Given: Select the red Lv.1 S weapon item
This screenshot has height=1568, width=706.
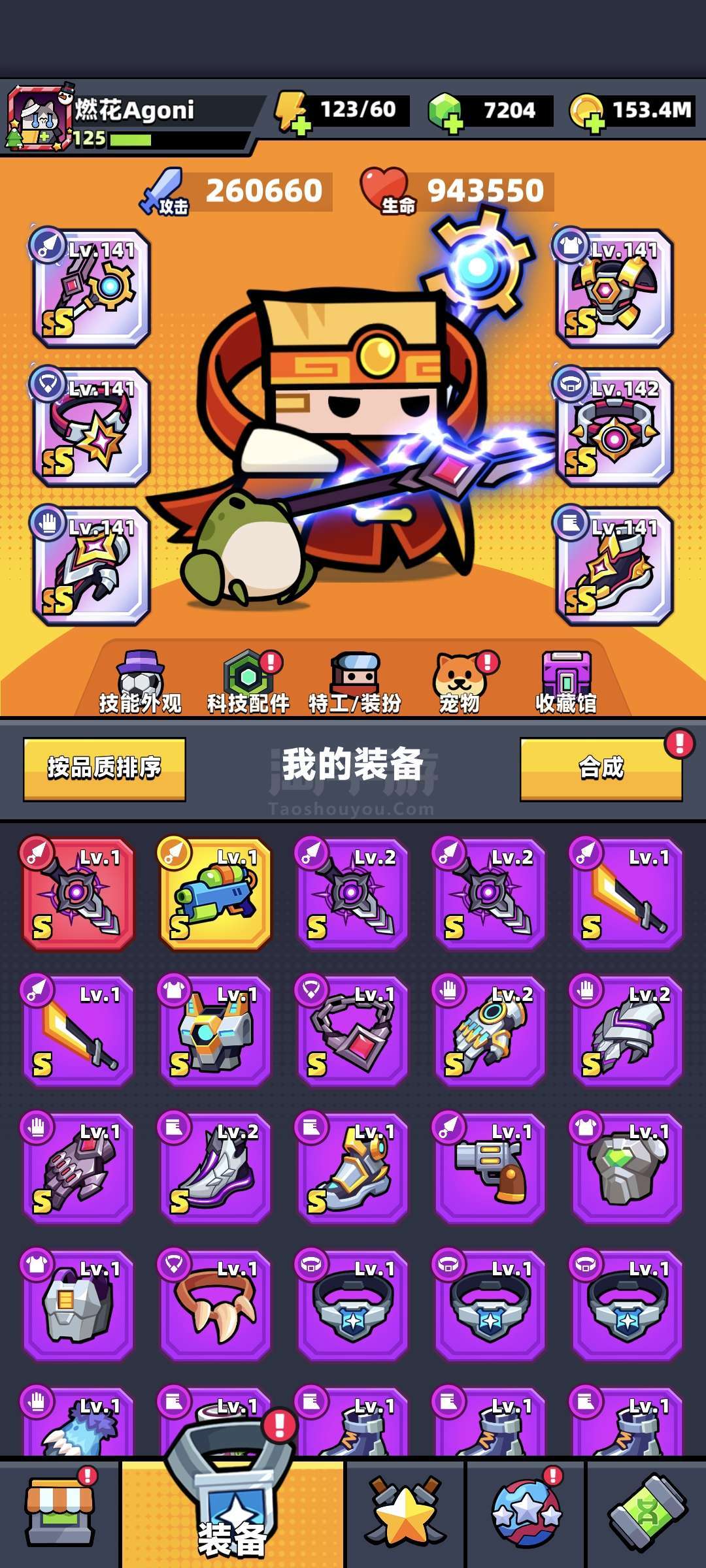Looking at the screenshot, I should click(78, 893).
